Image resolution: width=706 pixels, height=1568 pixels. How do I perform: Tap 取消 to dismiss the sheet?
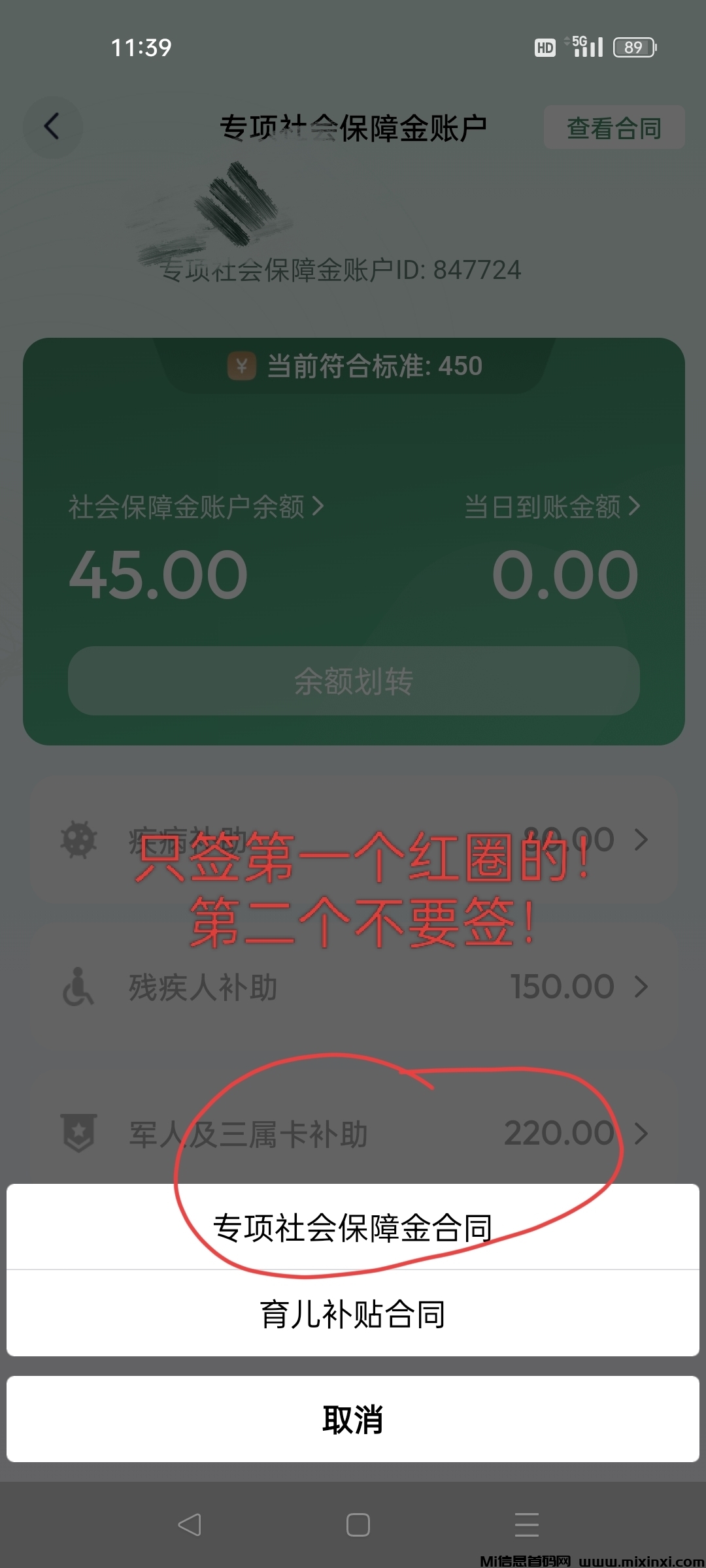(353, 1418)
